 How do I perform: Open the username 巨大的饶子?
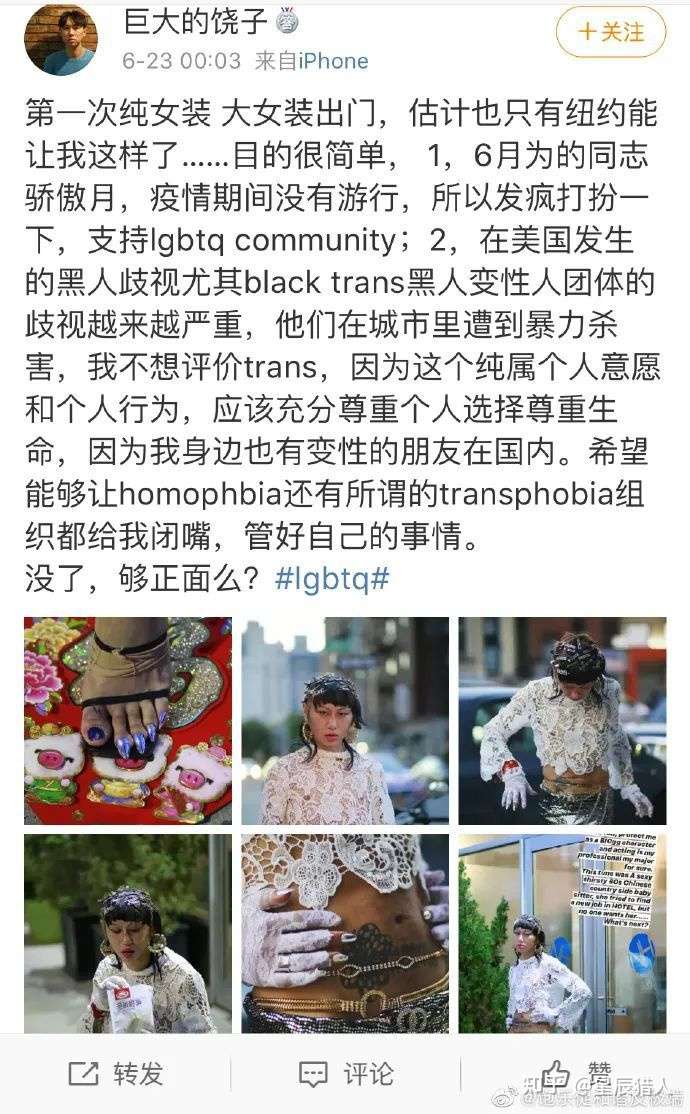coord(195,21)
